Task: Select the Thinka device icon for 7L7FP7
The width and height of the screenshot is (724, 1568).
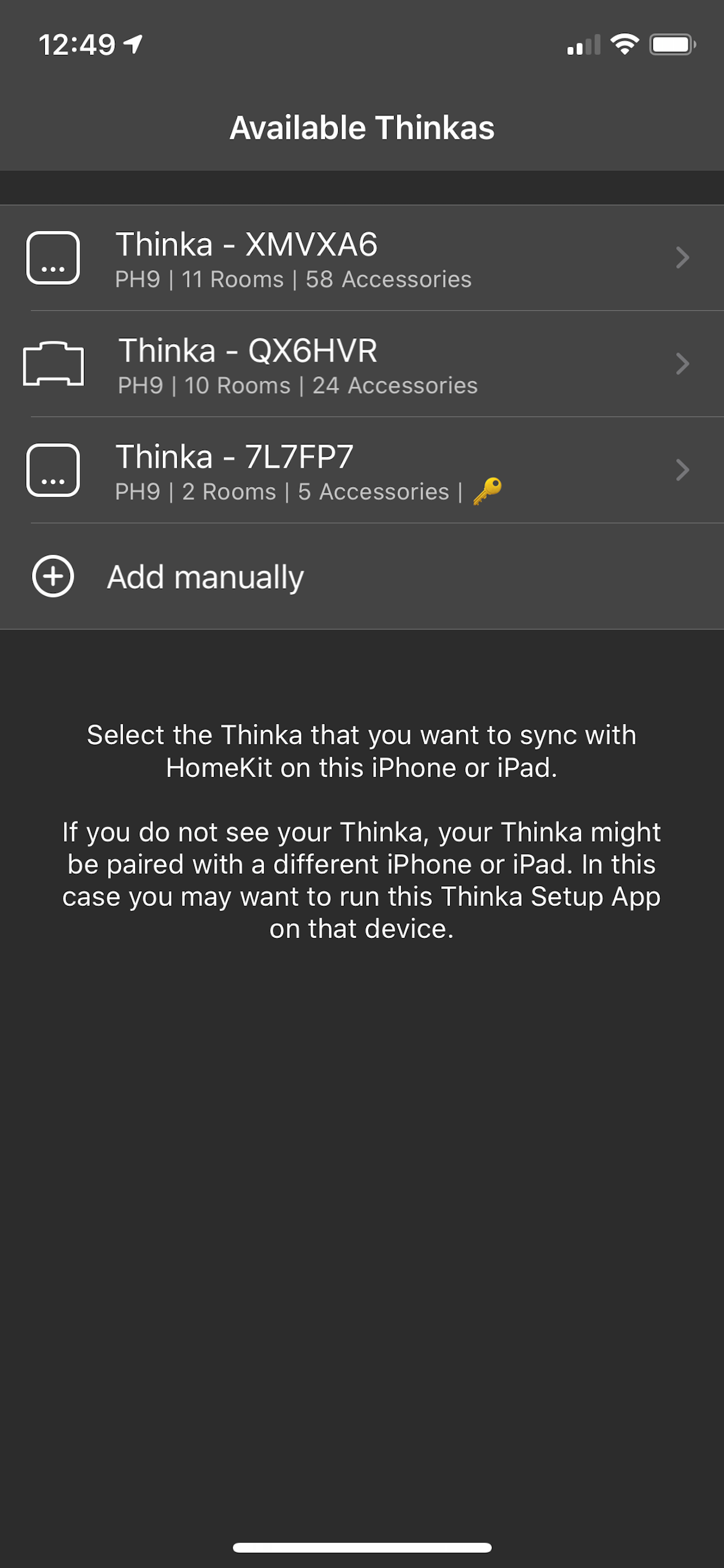Action: click(x=54, y=470)
